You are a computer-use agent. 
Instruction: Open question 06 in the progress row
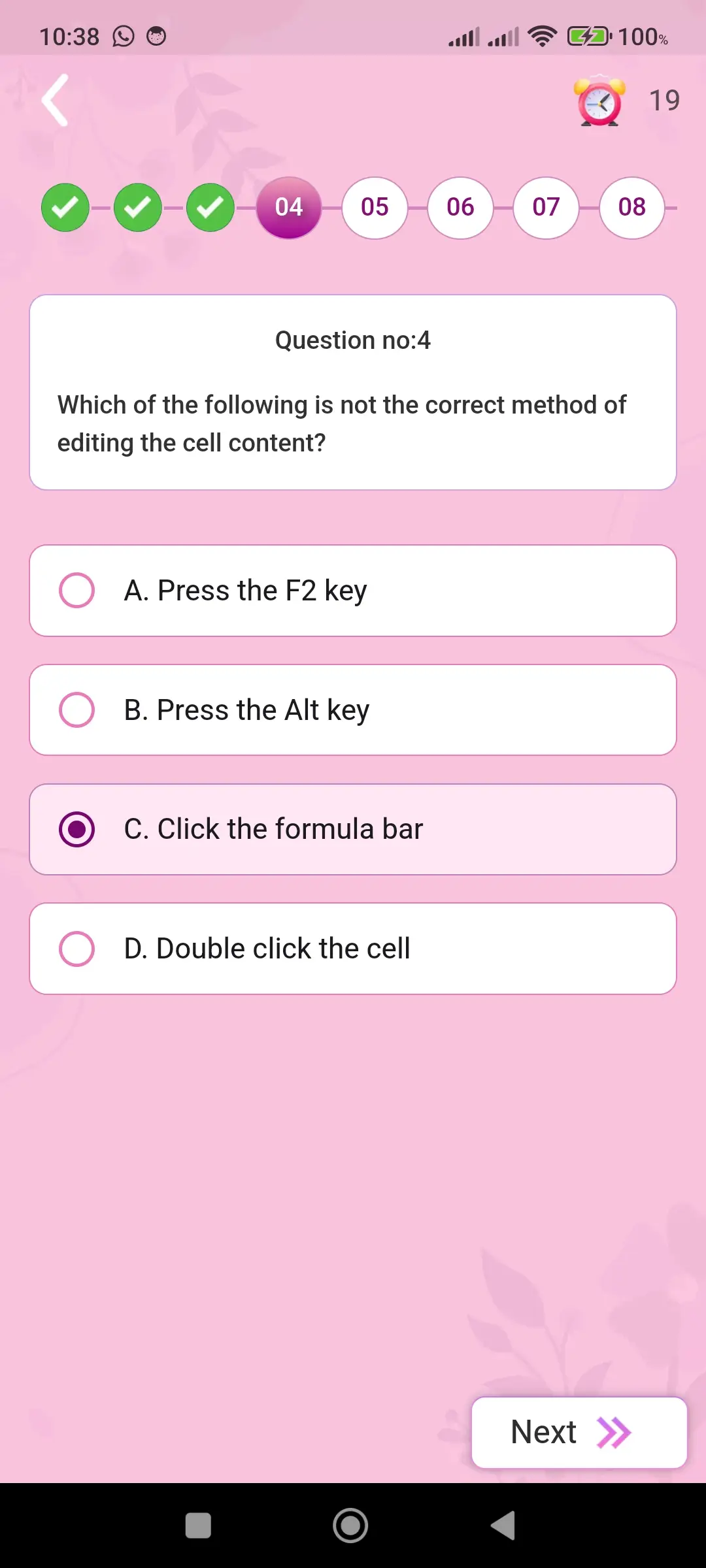[460, 208]
